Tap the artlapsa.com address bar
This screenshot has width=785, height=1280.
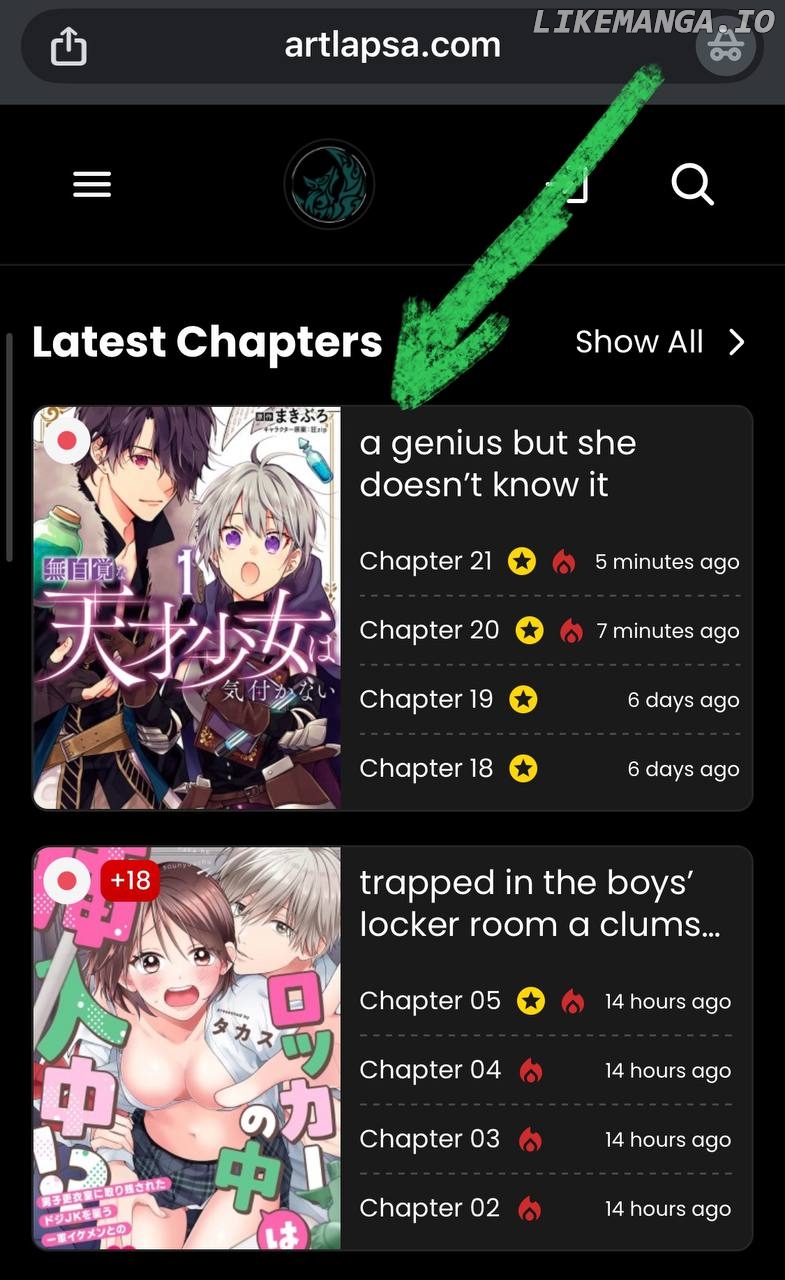point(392,46)
